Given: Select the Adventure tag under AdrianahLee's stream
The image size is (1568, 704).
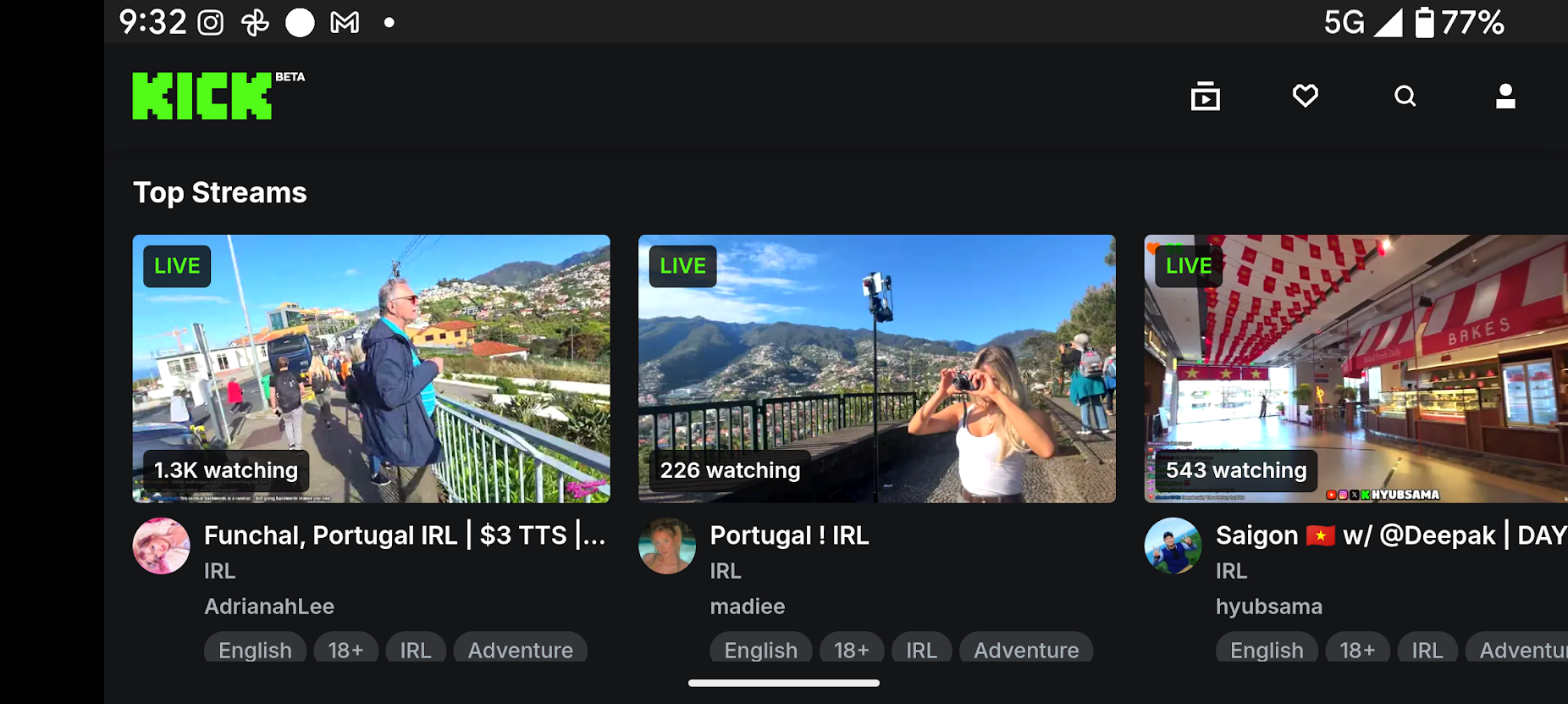Looking at the screenshot, I should click(520, 650).
